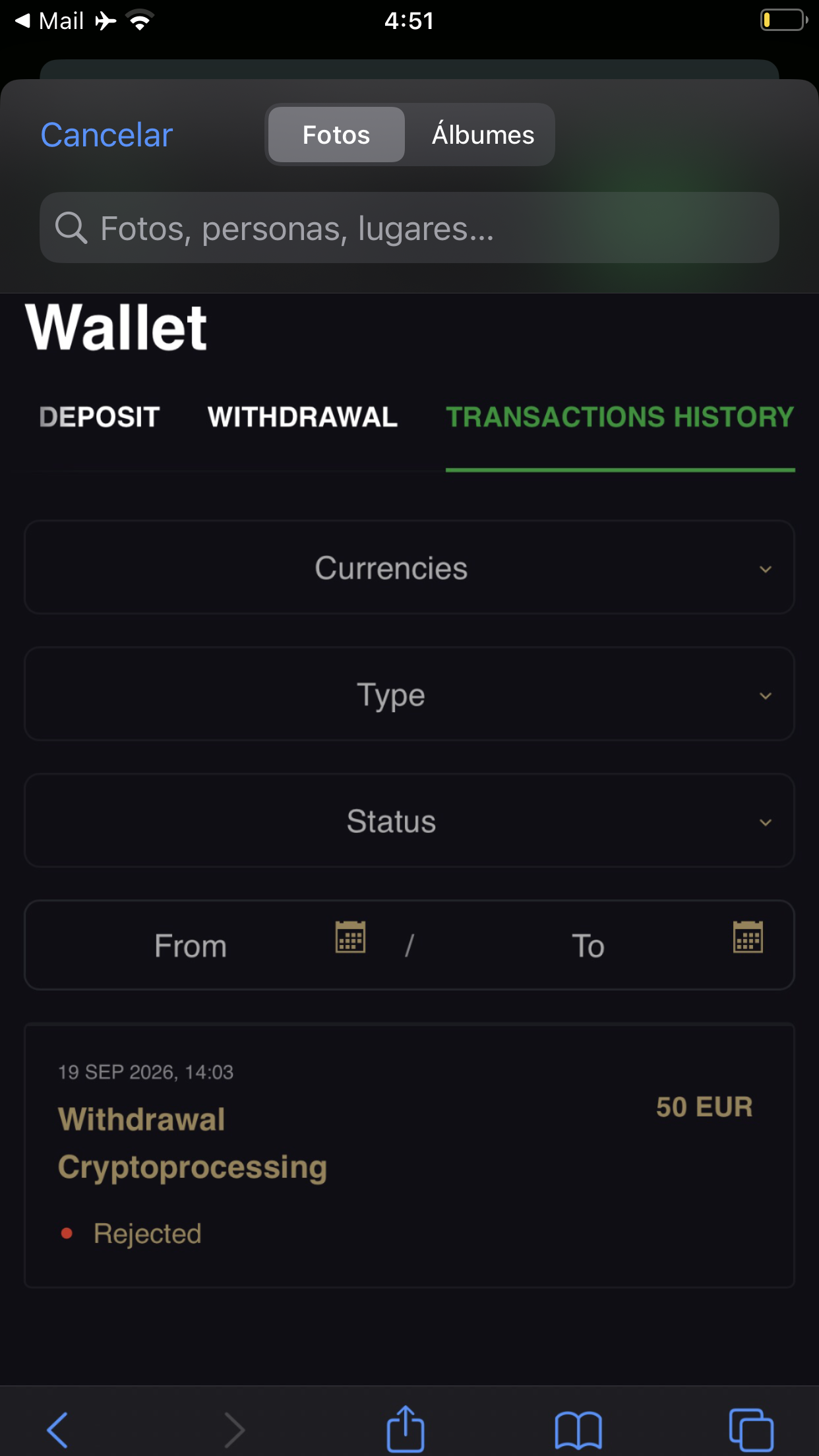Open the browser tabs overview
The height and width of the screenshot is (1456, 819).
751,1430
